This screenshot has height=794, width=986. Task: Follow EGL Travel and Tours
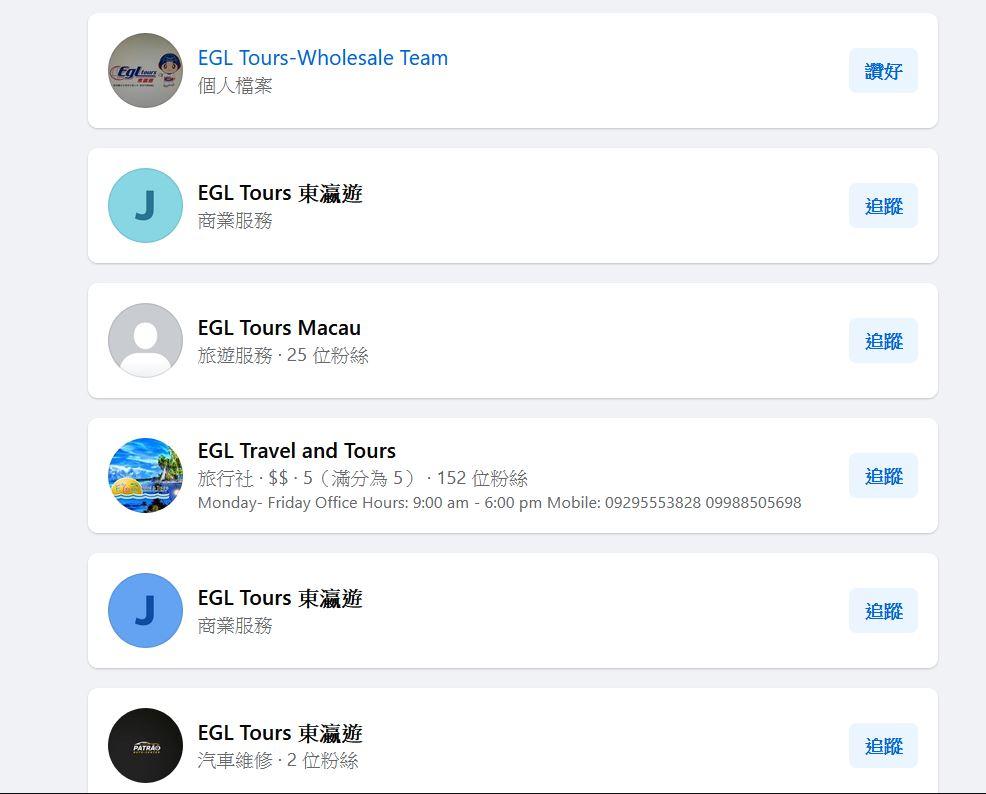tap(883, 476)
